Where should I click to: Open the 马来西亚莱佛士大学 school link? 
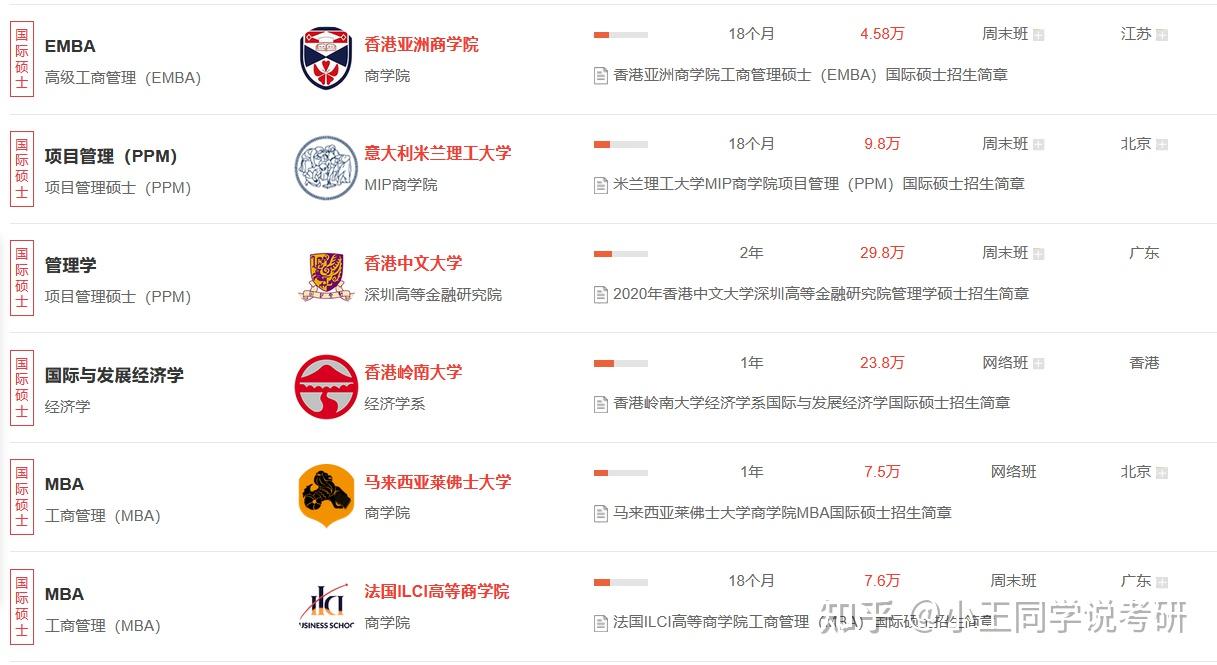437,482
